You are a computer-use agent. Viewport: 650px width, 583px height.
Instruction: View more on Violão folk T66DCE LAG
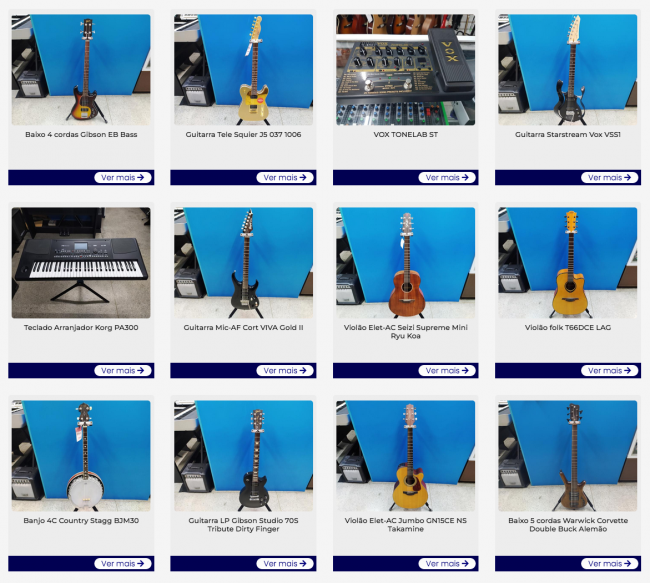(609, 370)
